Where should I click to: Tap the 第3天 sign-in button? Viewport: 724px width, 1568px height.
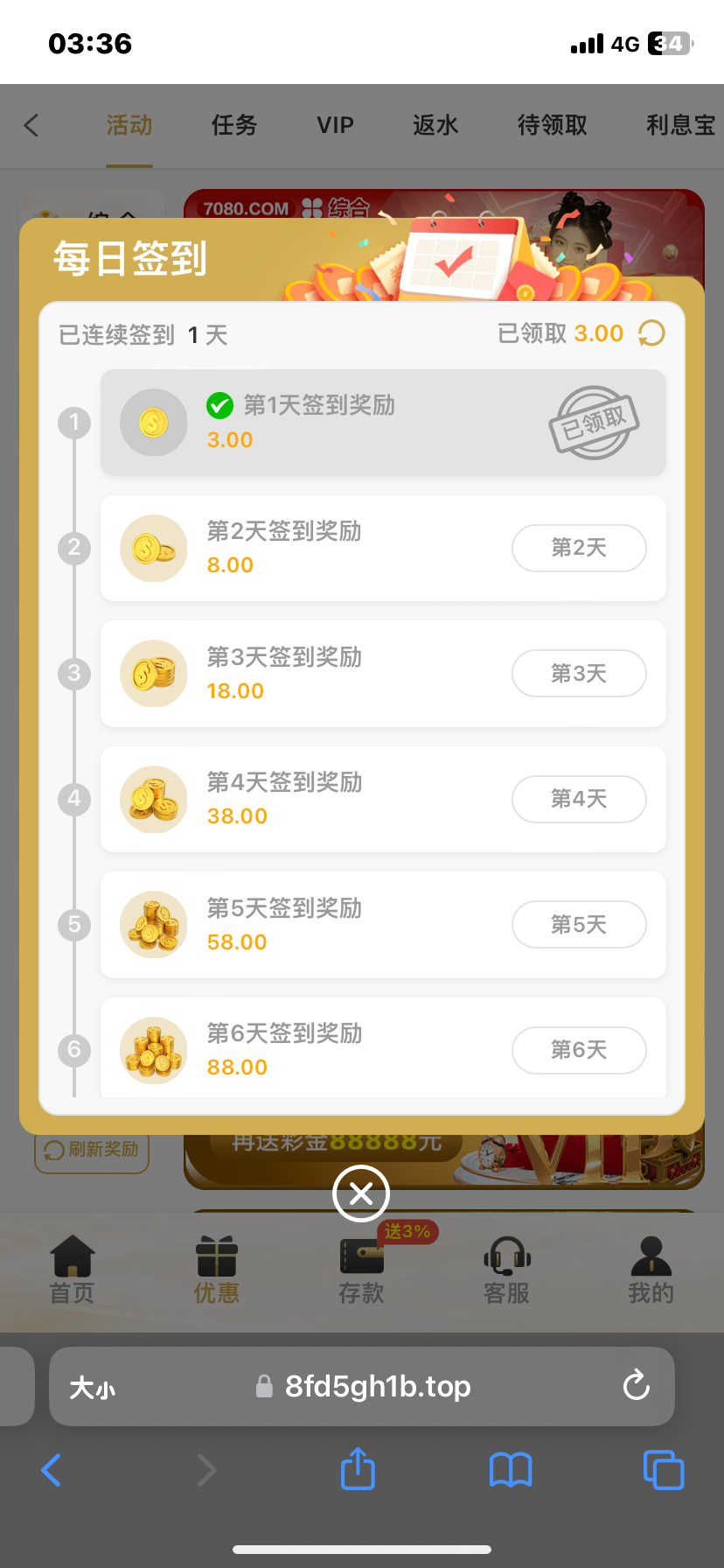coord(579,674)
